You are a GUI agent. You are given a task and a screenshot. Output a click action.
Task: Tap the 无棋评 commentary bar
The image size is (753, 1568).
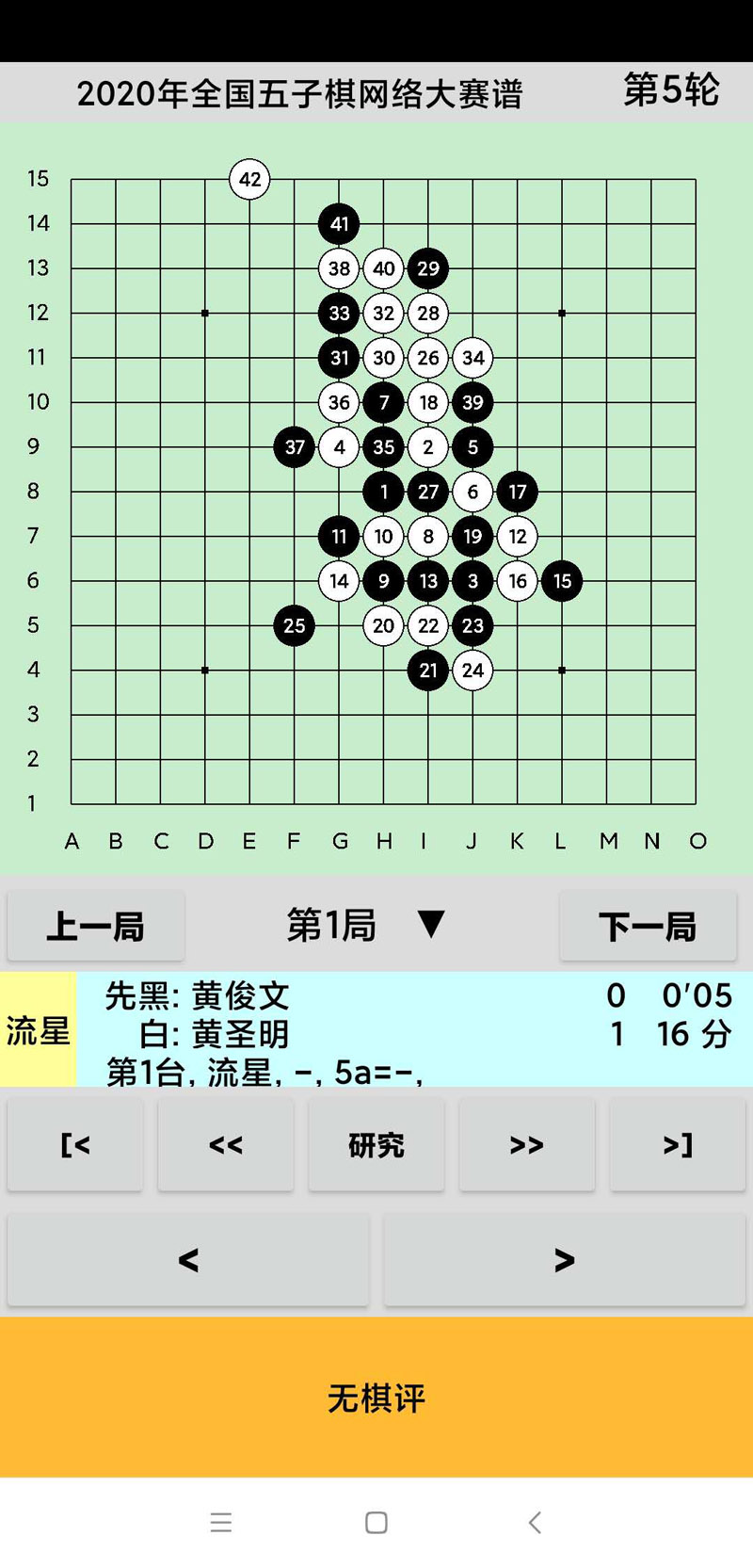(376, 1398)
